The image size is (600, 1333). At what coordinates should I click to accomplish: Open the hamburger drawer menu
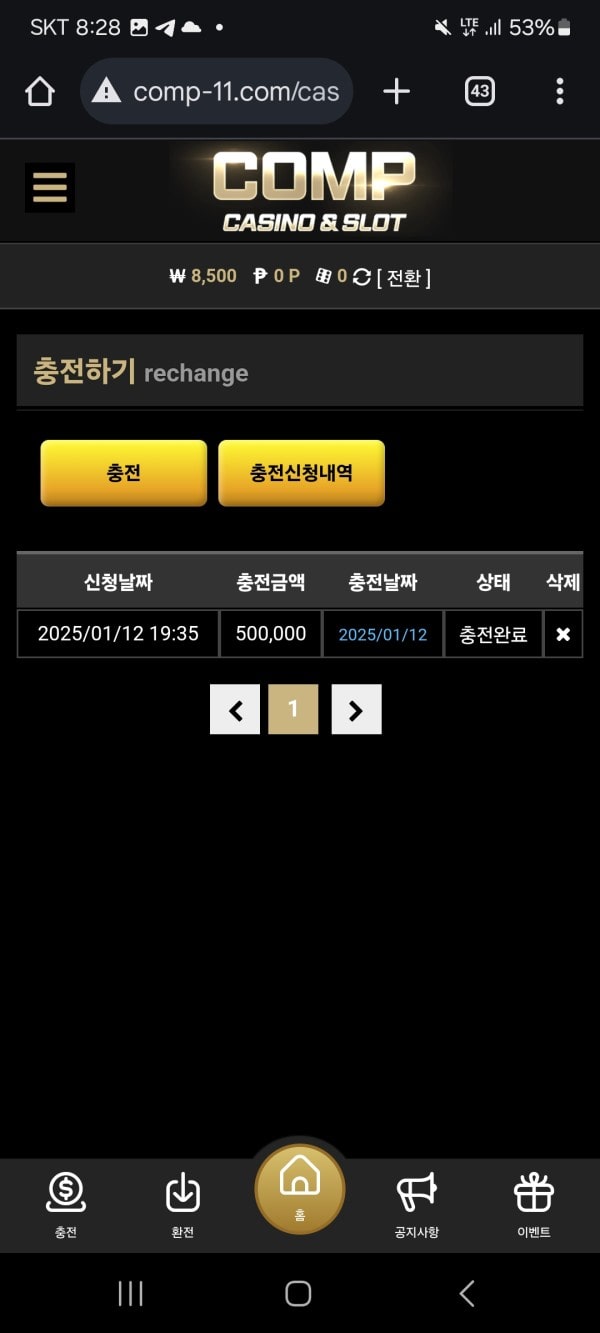[x=50, y=187]
